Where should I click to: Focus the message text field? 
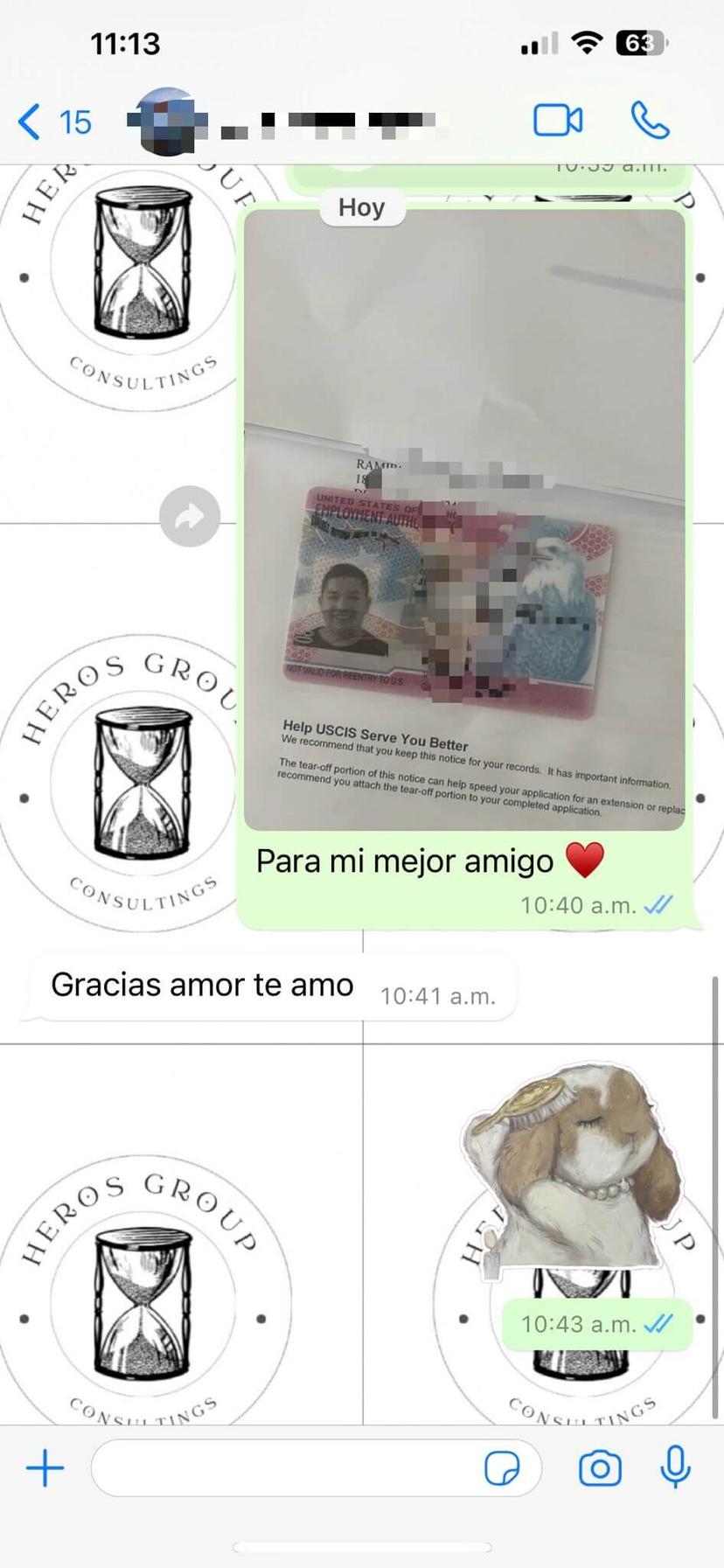pyautogui.click(x=284, y=1468)
